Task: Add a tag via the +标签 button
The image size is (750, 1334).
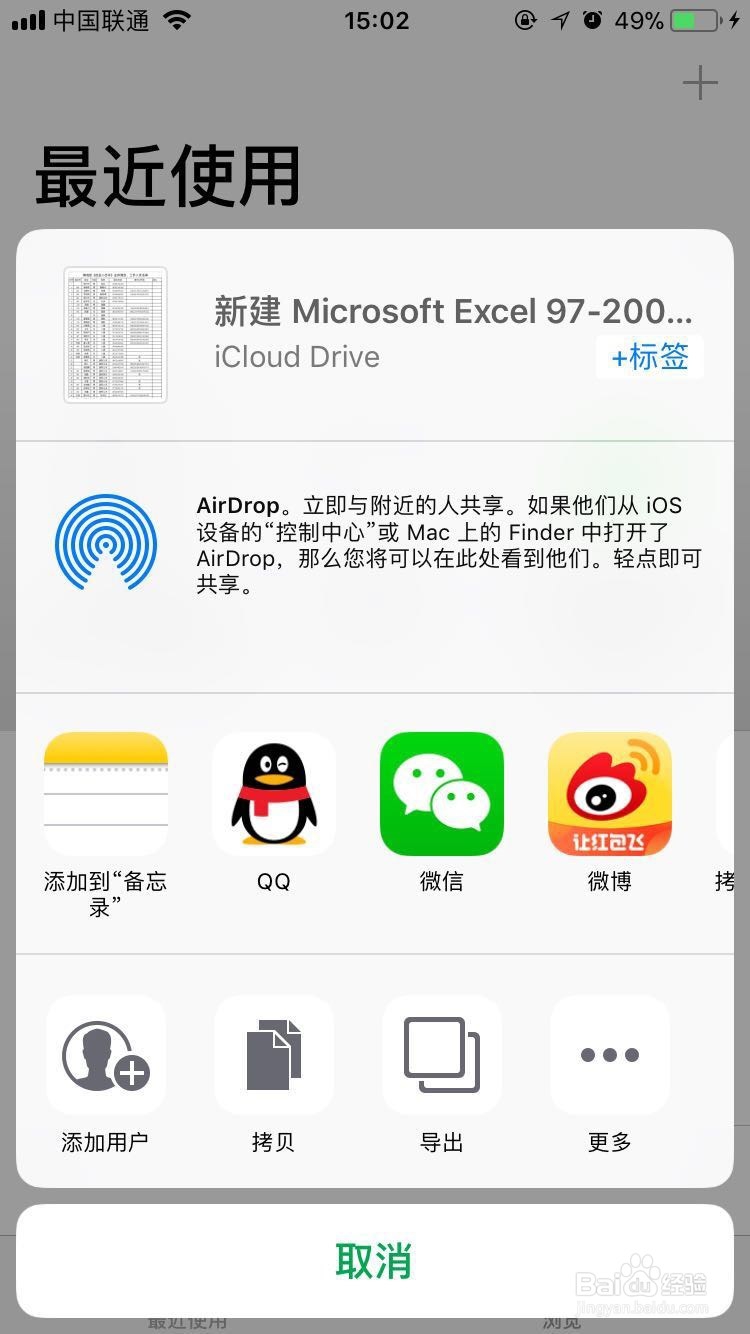Action: [649, 357]
